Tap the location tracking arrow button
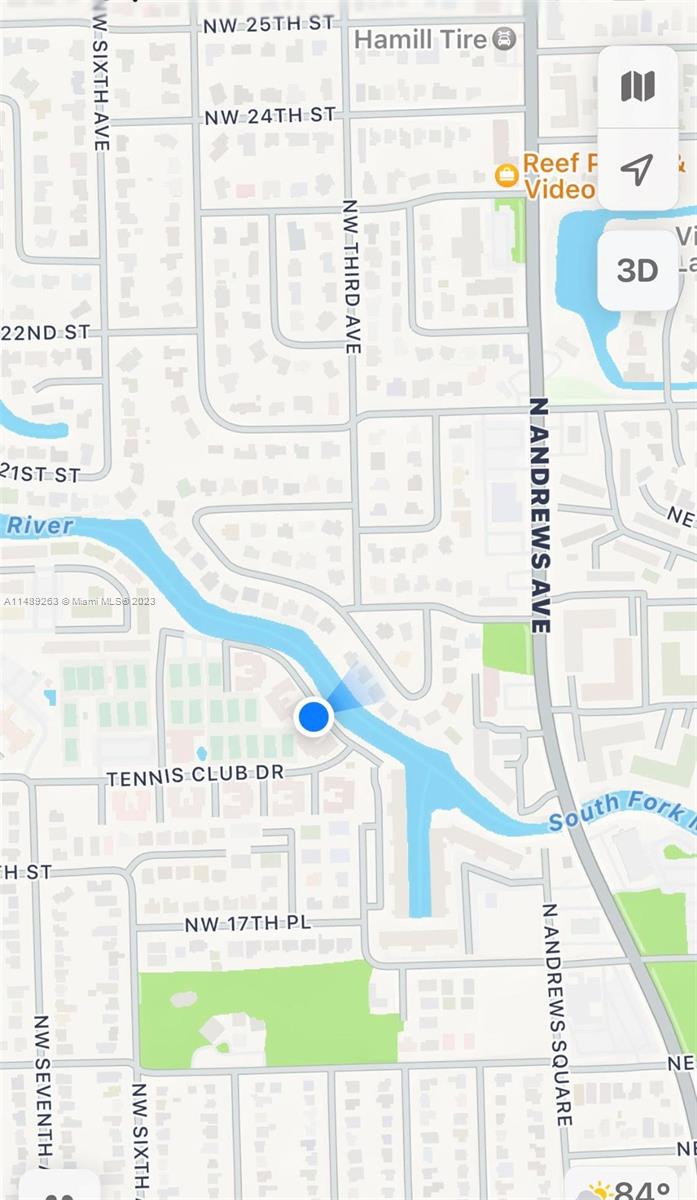This screenshot has width=697, height=1200. pyautogui.click(x=637, y=169)
